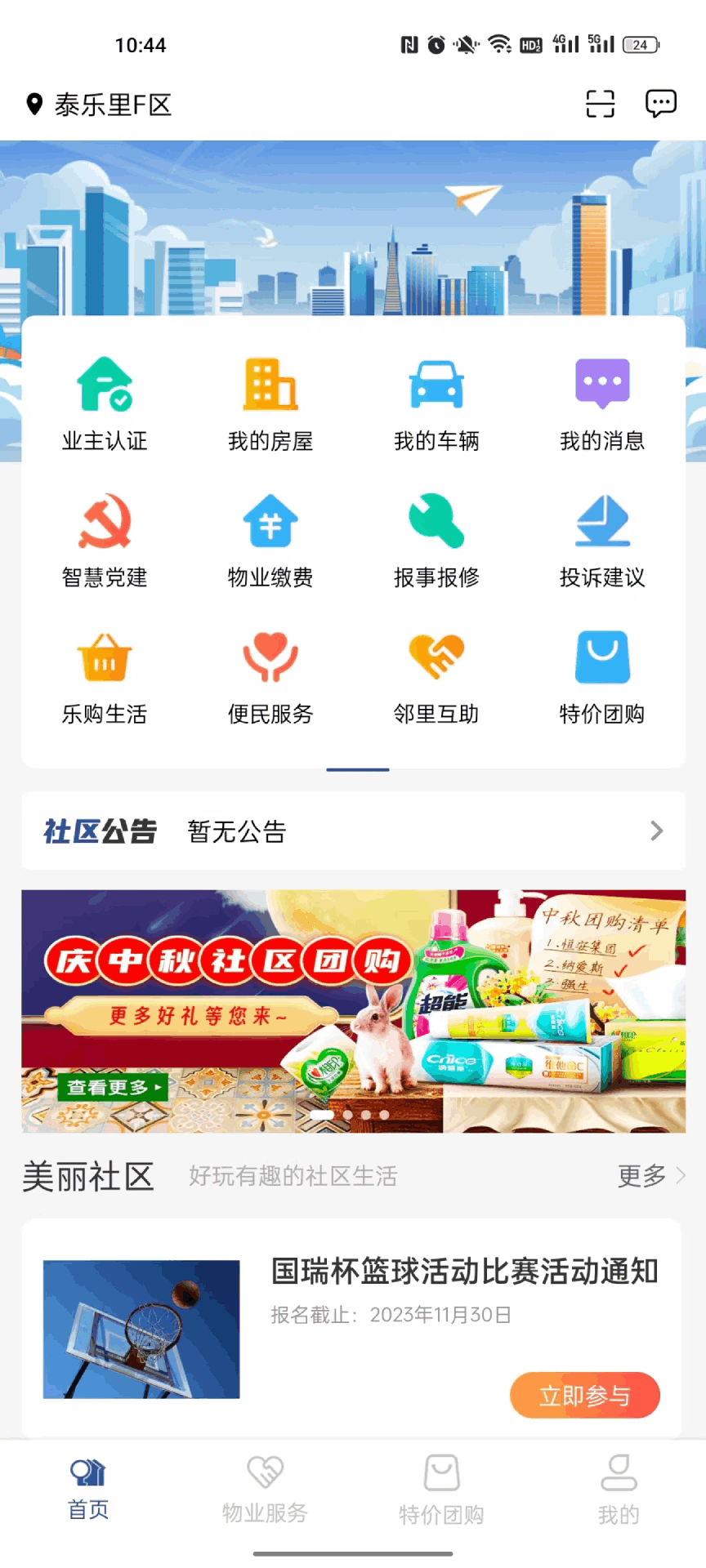Tap 立即参与 for basketball activity
The height and width of the screenshot is (1568, 706).
(584, 1395)
